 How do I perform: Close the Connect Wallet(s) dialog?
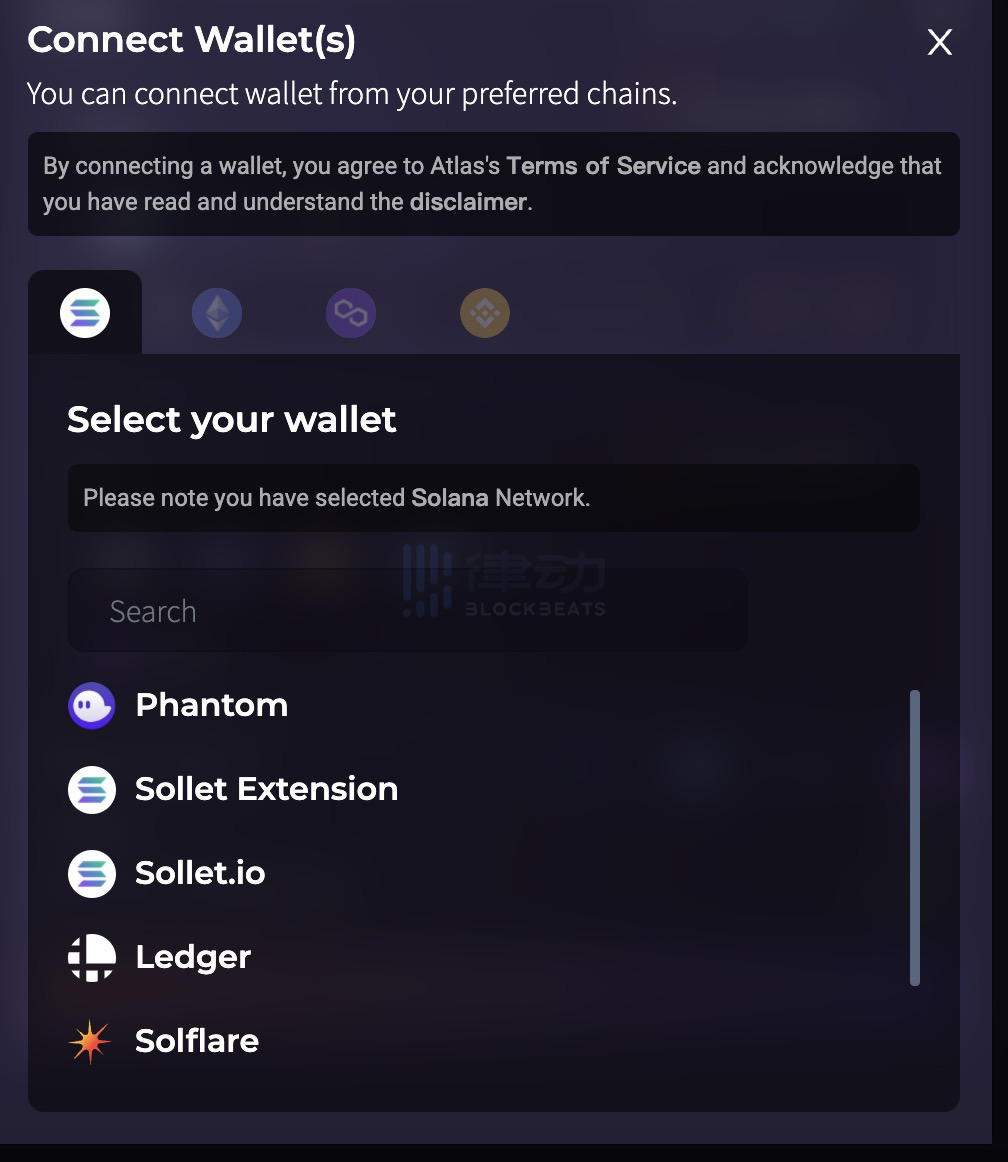click(x=939, y=42)
